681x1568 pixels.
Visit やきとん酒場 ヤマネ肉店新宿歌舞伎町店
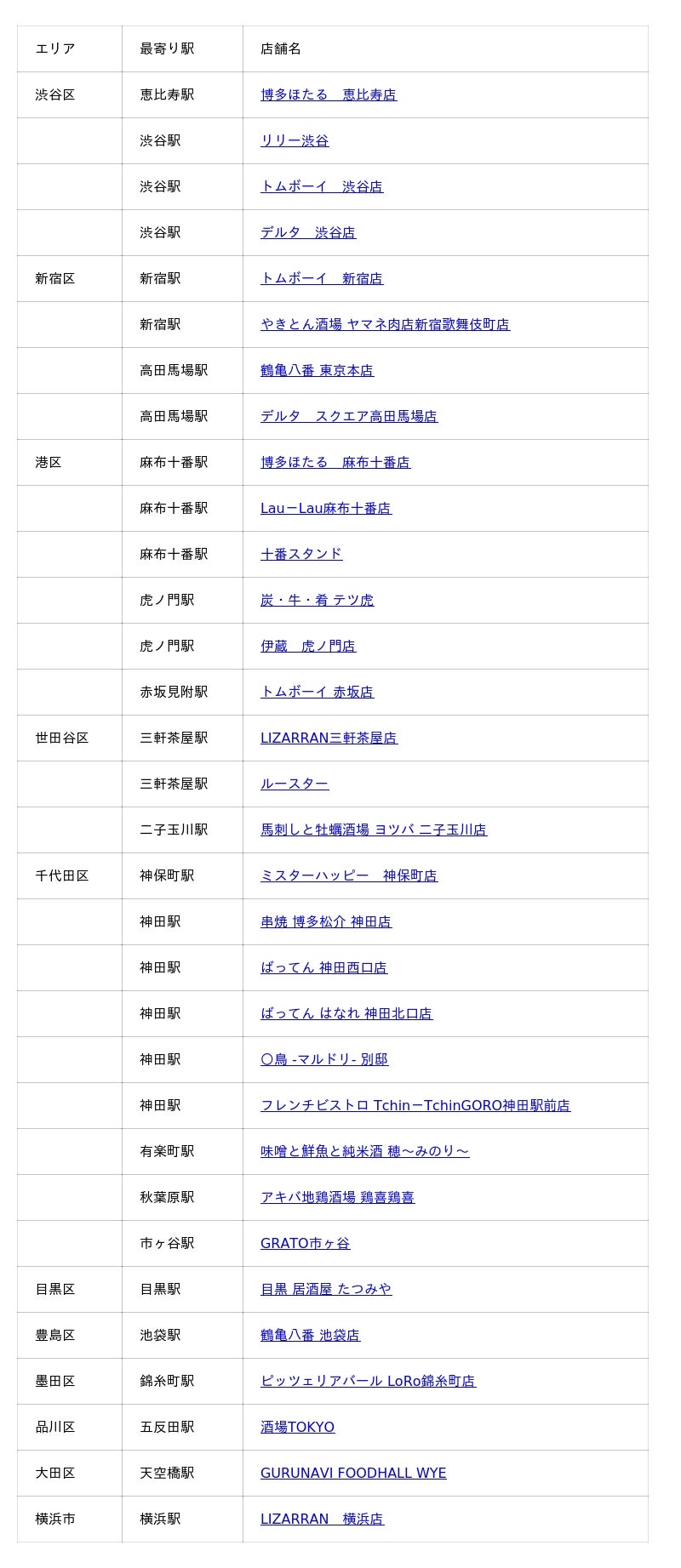[x=385, y=324]
